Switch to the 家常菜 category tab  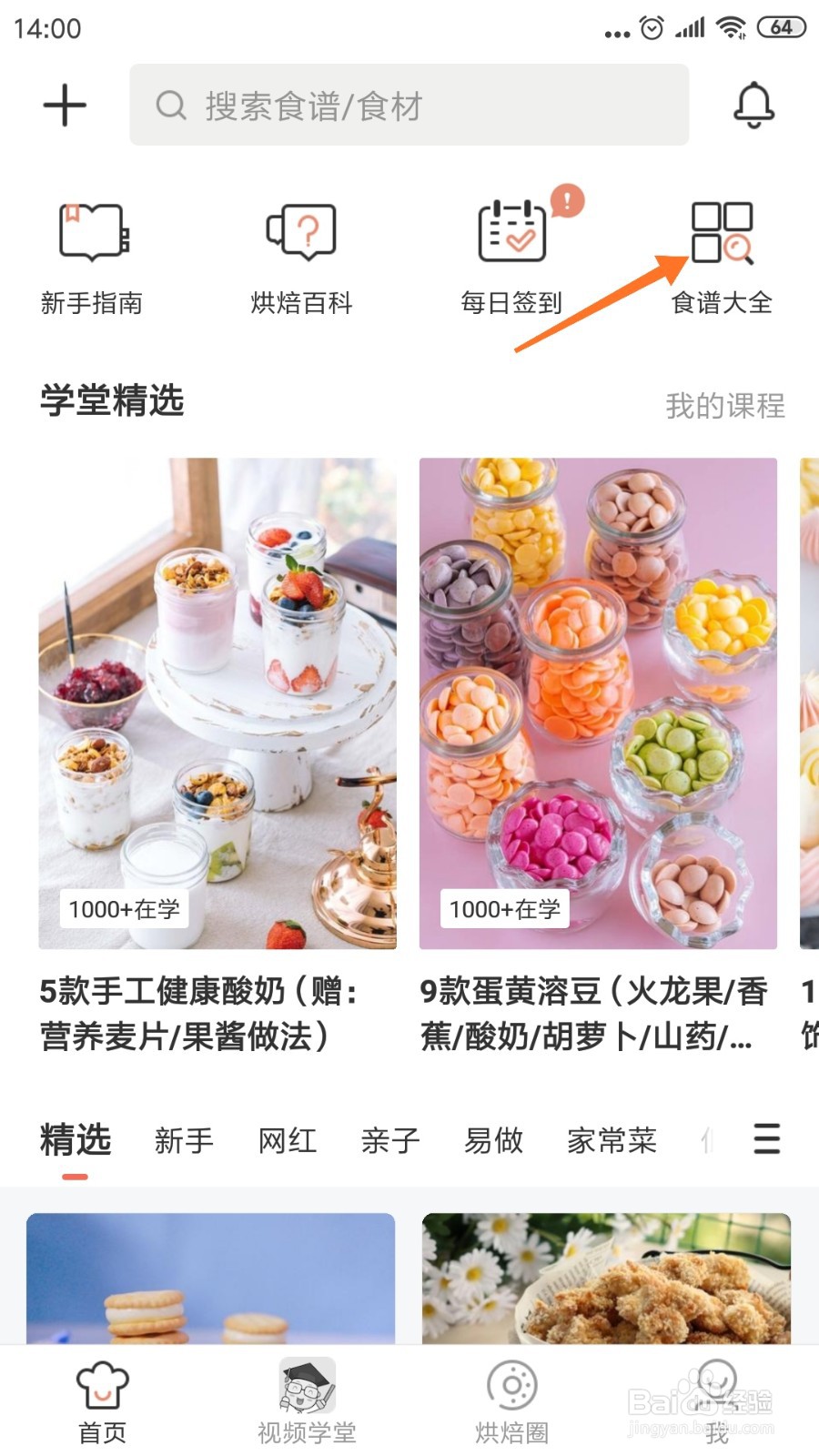click(612, 1139)
